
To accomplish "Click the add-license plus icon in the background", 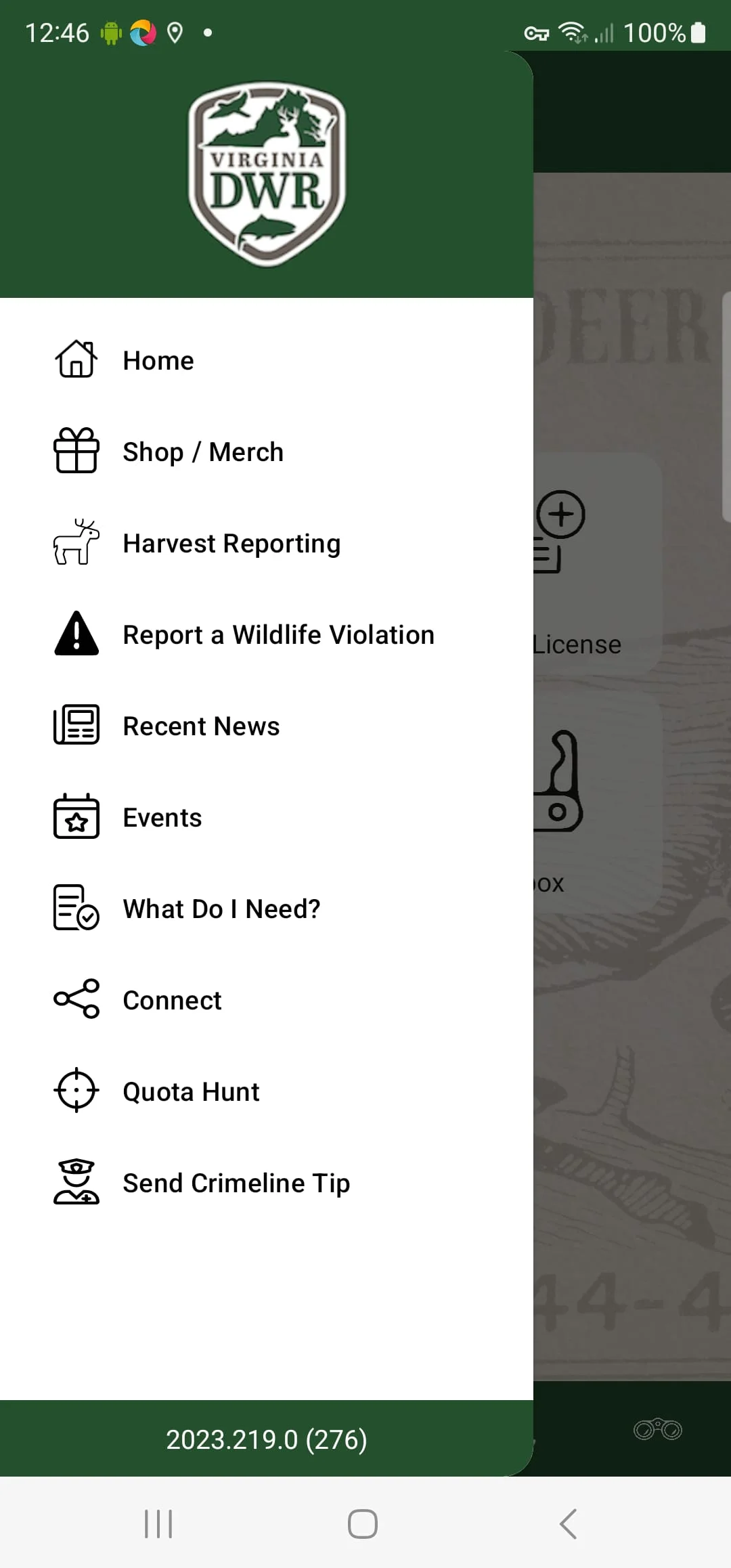I will click(562, 515).
